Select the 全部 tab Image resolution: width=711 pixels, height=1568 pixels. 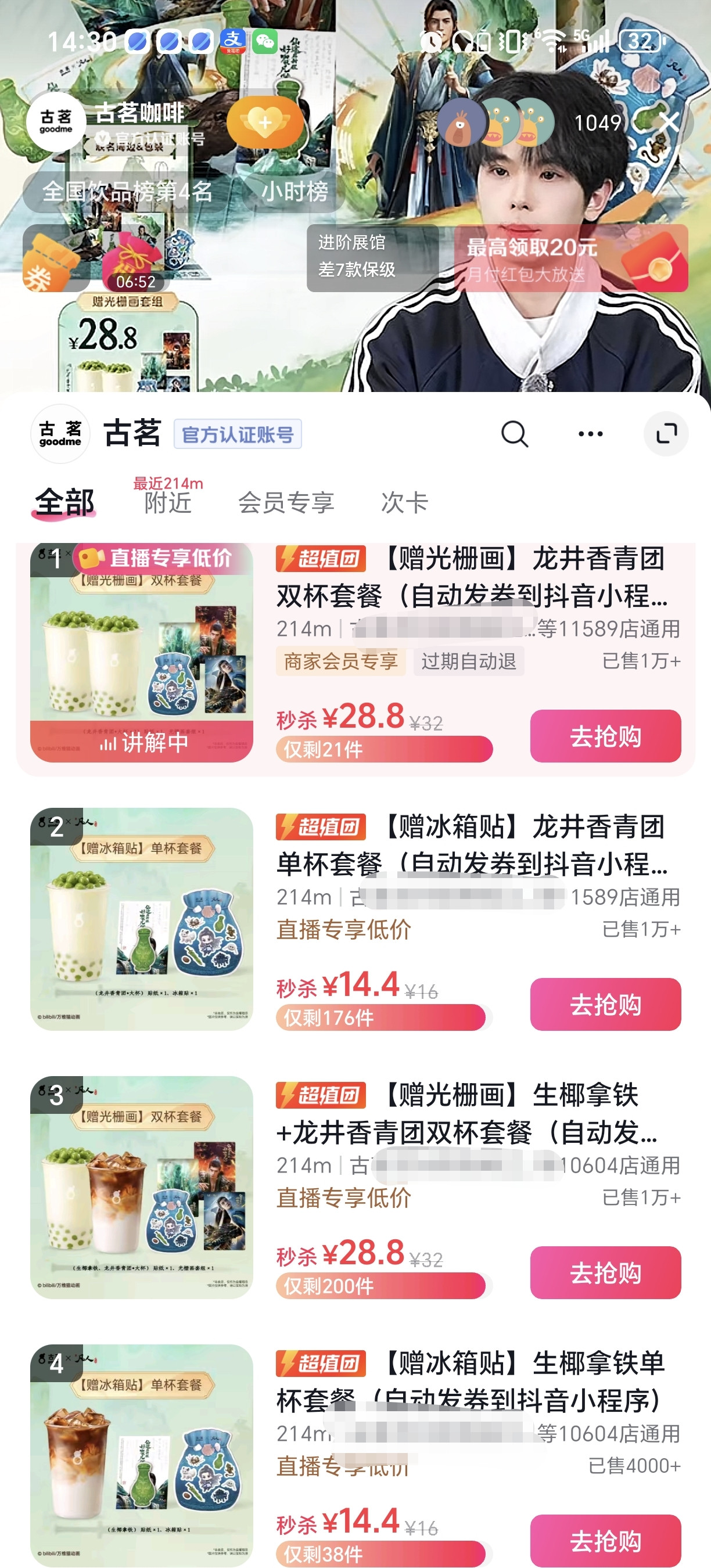point(64,502)
